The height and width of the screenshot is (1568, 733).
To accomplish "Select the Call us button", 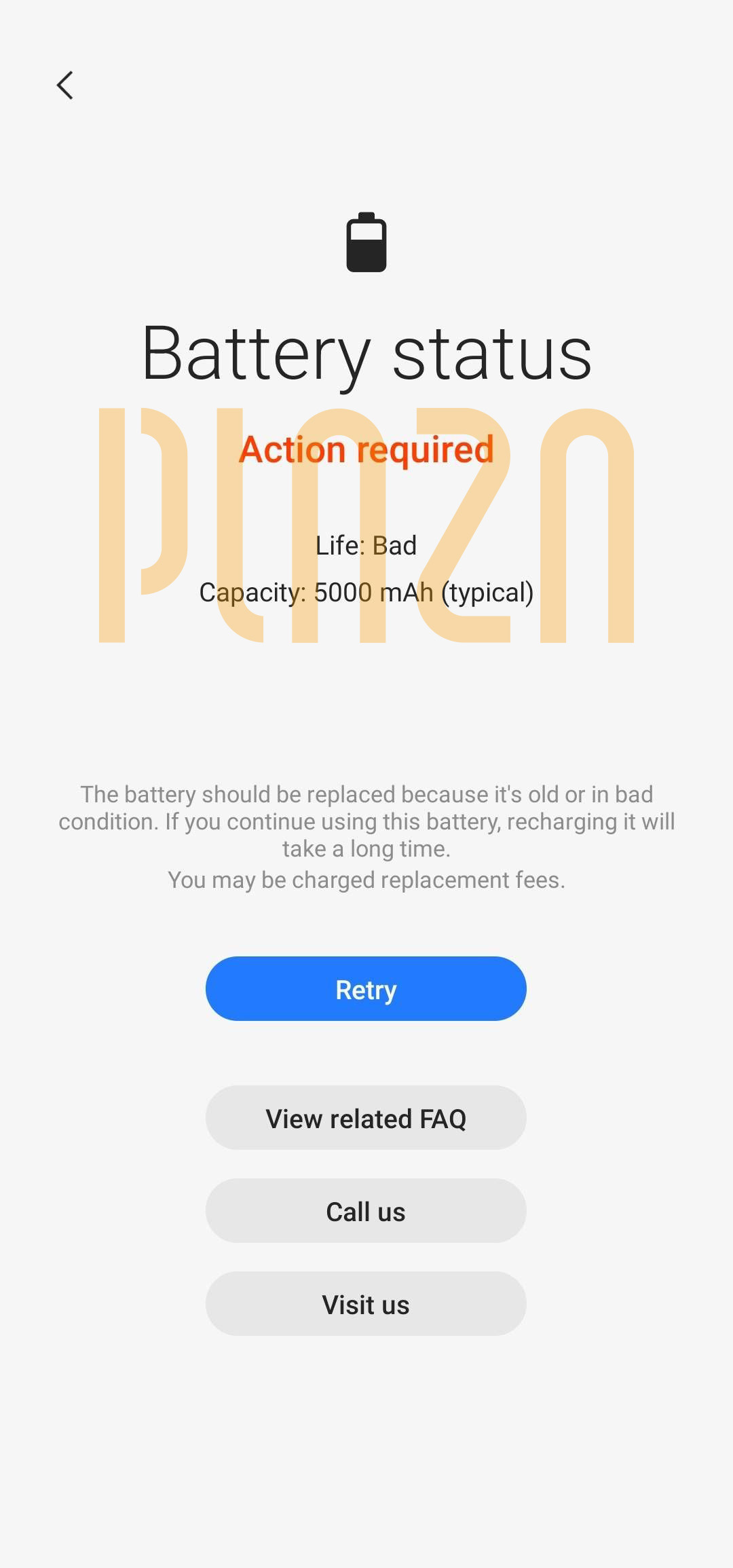I will pos(366,1211).
